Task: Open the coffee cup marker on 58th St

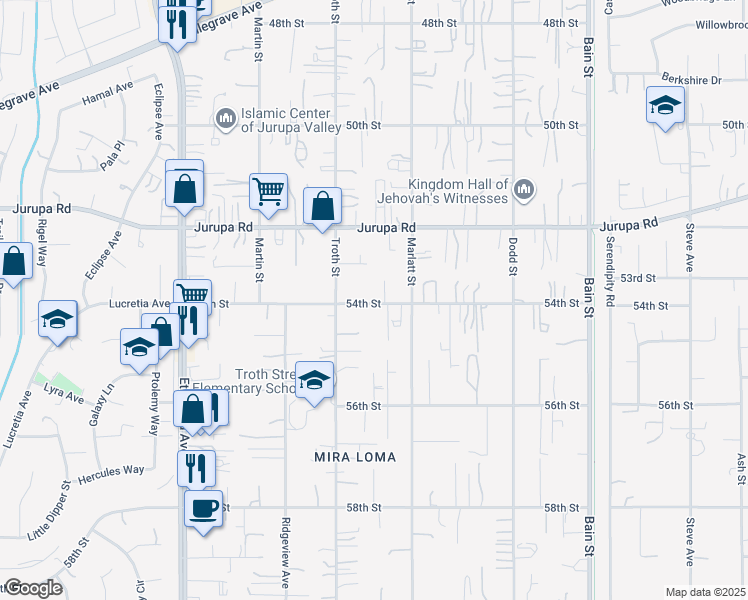Action: pyautogui.click(x=204, y=511)
